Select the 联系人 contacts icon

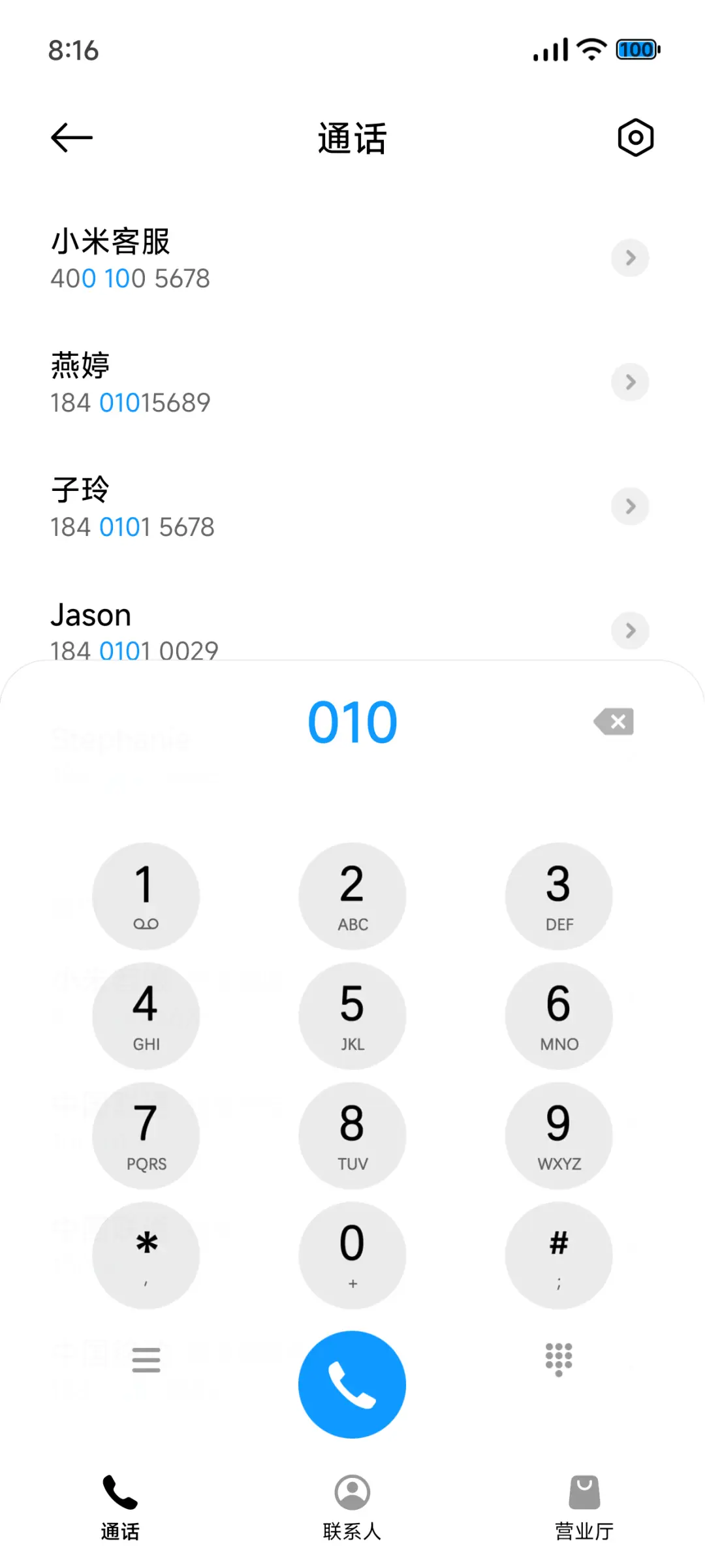[x=352, y=1492]
